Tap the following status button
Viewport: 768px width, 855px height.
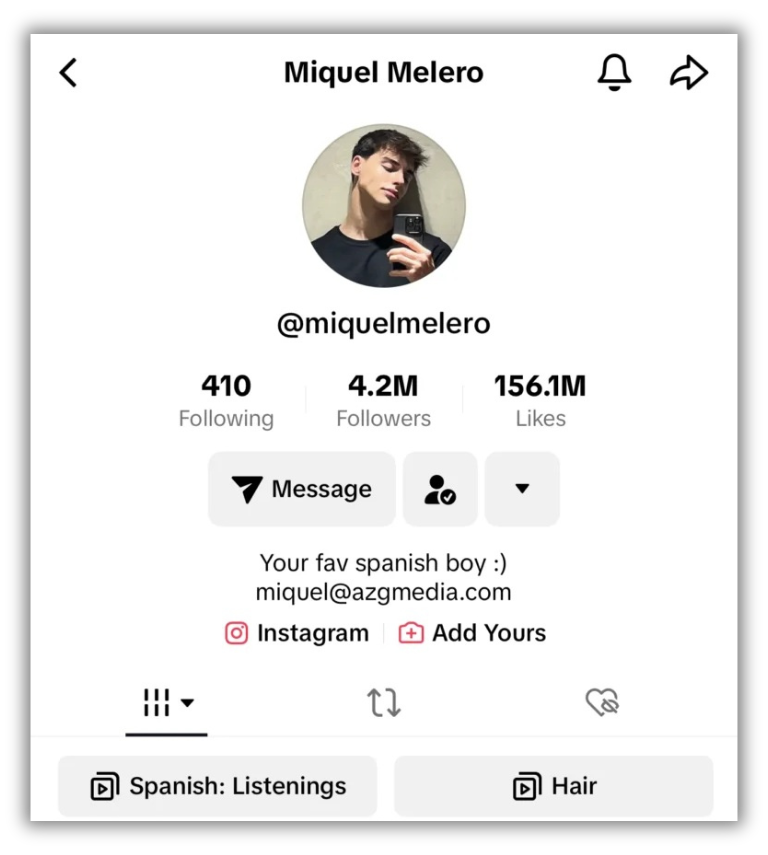point(440,489)
